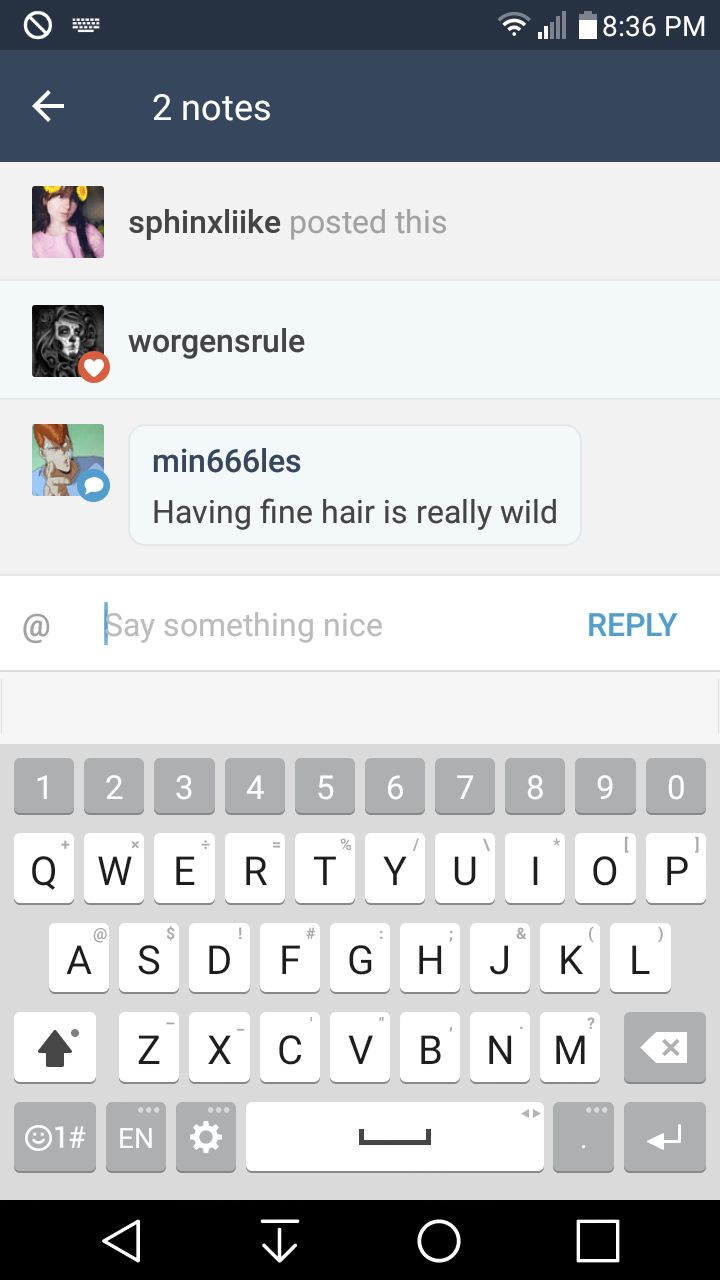Tap the backspace key on the keyboard

point(664,1048)
